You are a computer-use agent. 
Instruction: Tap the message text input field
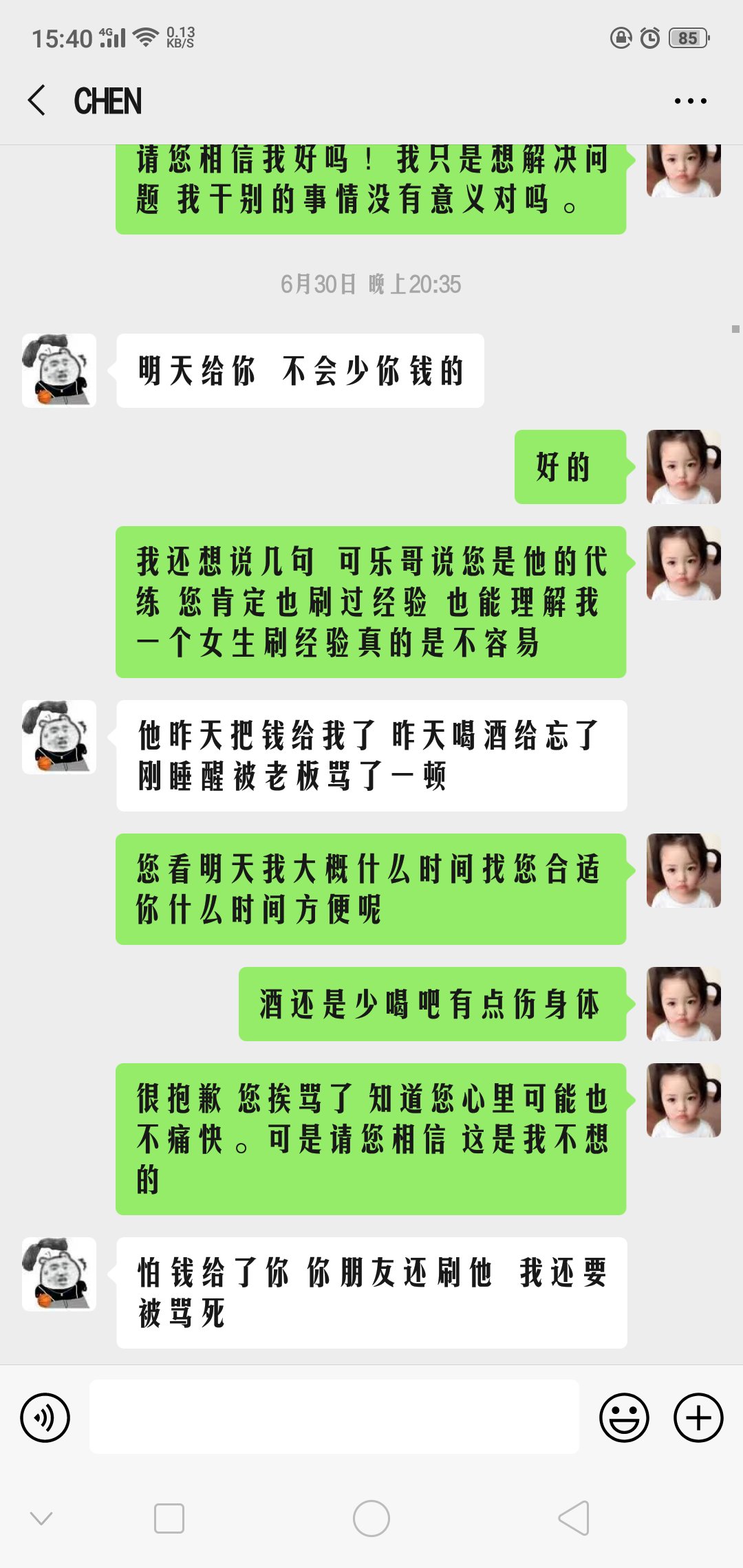[334, 1416]
